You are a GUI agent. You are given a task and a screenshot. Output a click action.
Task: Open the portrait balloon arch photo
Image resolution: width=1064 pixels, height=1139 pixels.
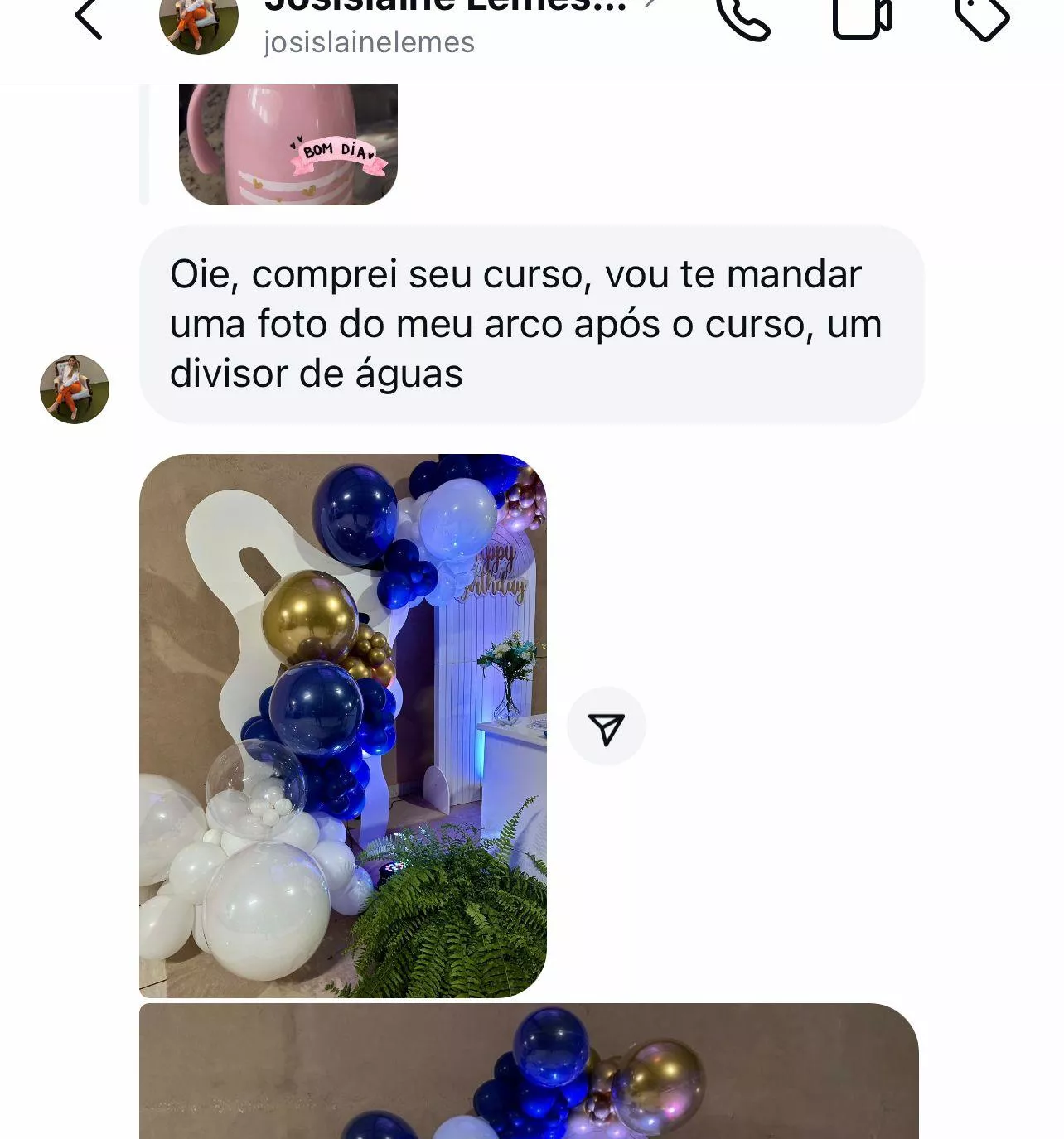point(342,725)
